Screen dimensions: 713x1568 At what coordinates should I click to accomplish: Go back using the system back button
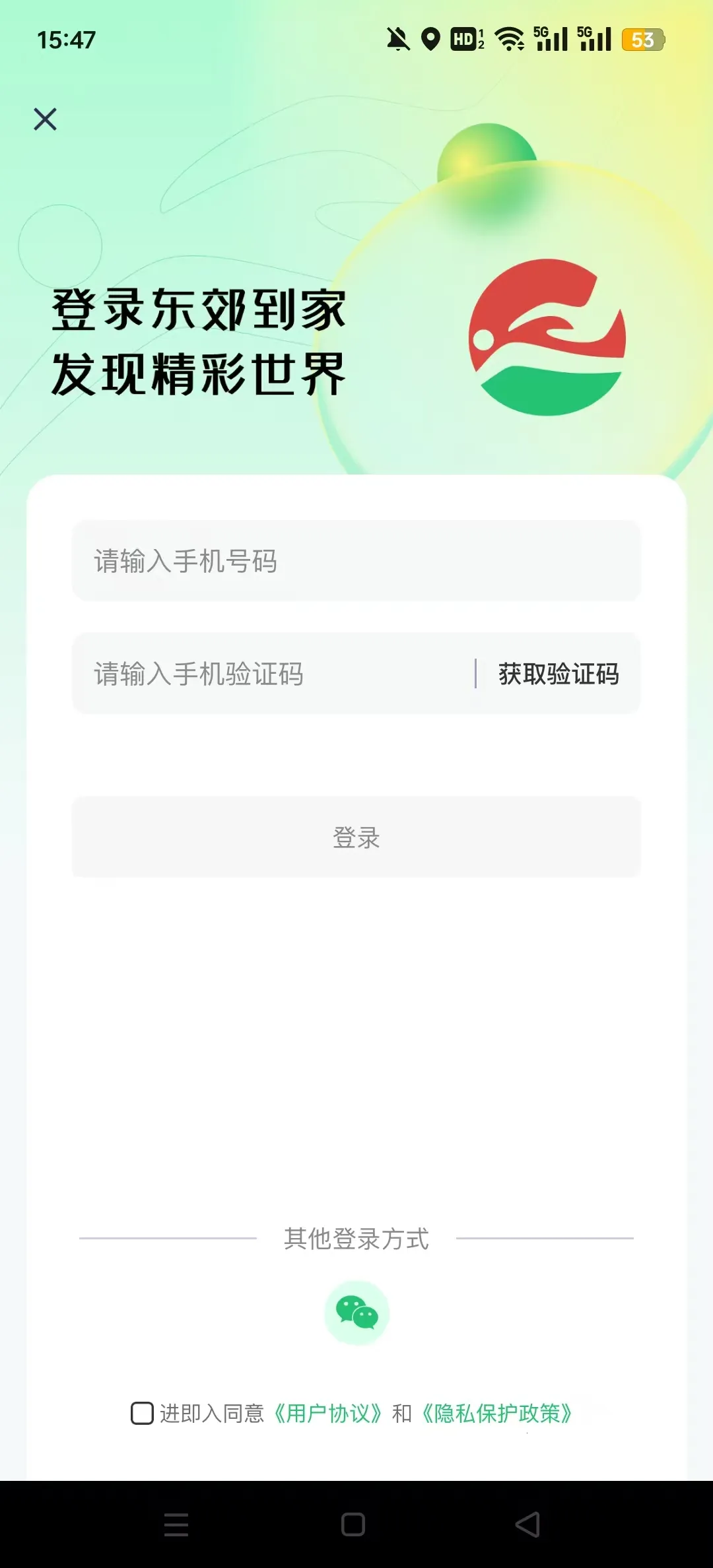pyautogui.click(x=527, y=1524)
